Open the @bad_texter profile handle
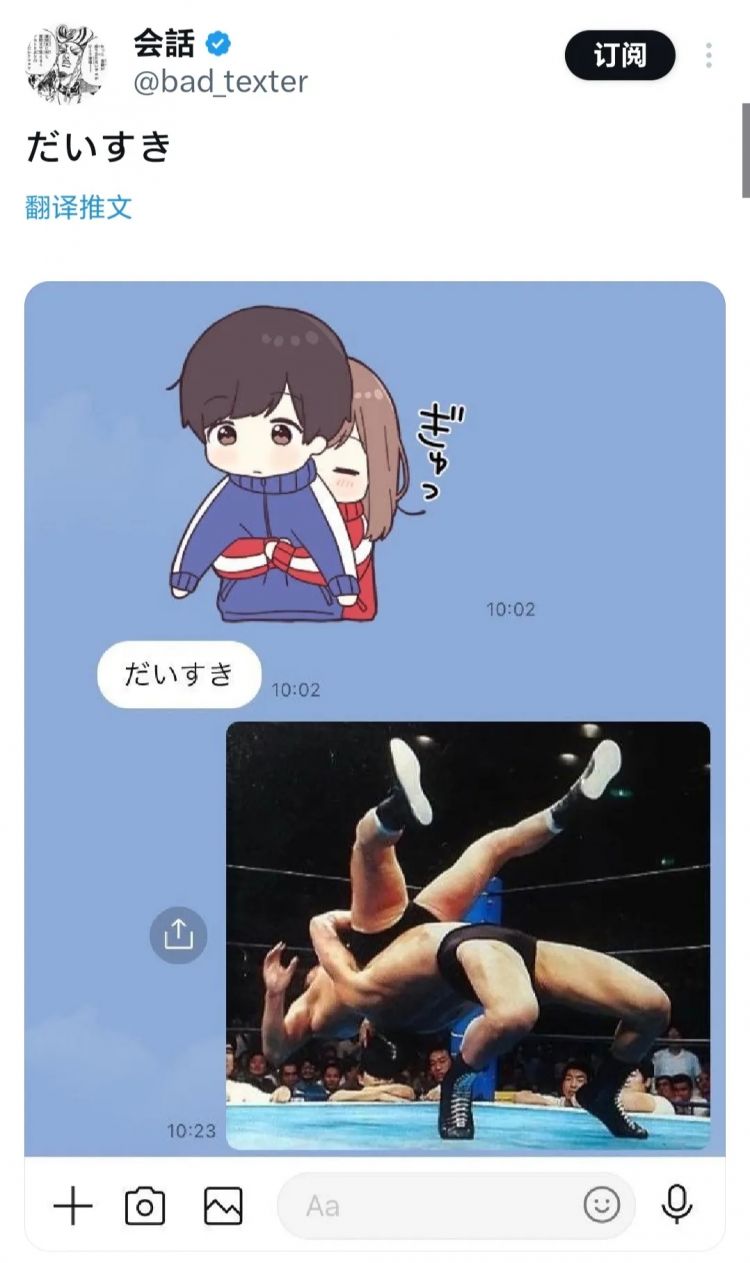This screenshot has height=1263, width=750. [x=220, y=82]
